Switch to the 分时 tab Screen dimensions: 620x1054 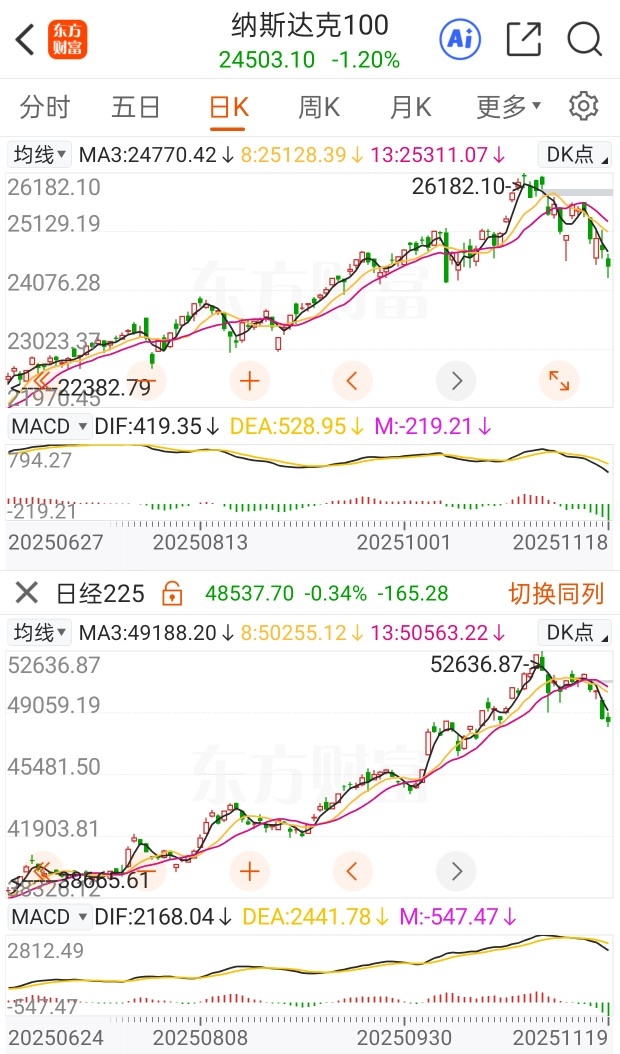(x=44, y=107)
